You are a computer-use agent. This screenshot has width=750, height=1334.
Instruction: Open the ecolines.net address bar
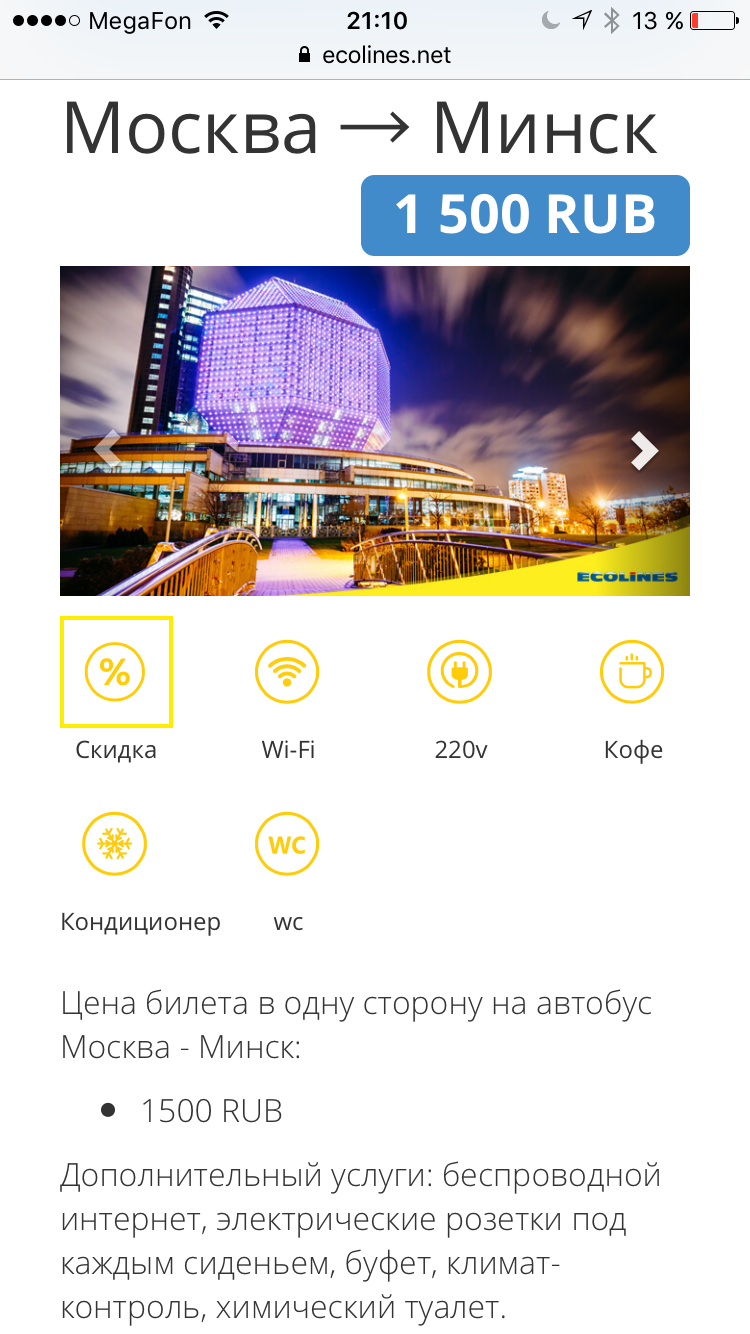[x=375, y=56]
